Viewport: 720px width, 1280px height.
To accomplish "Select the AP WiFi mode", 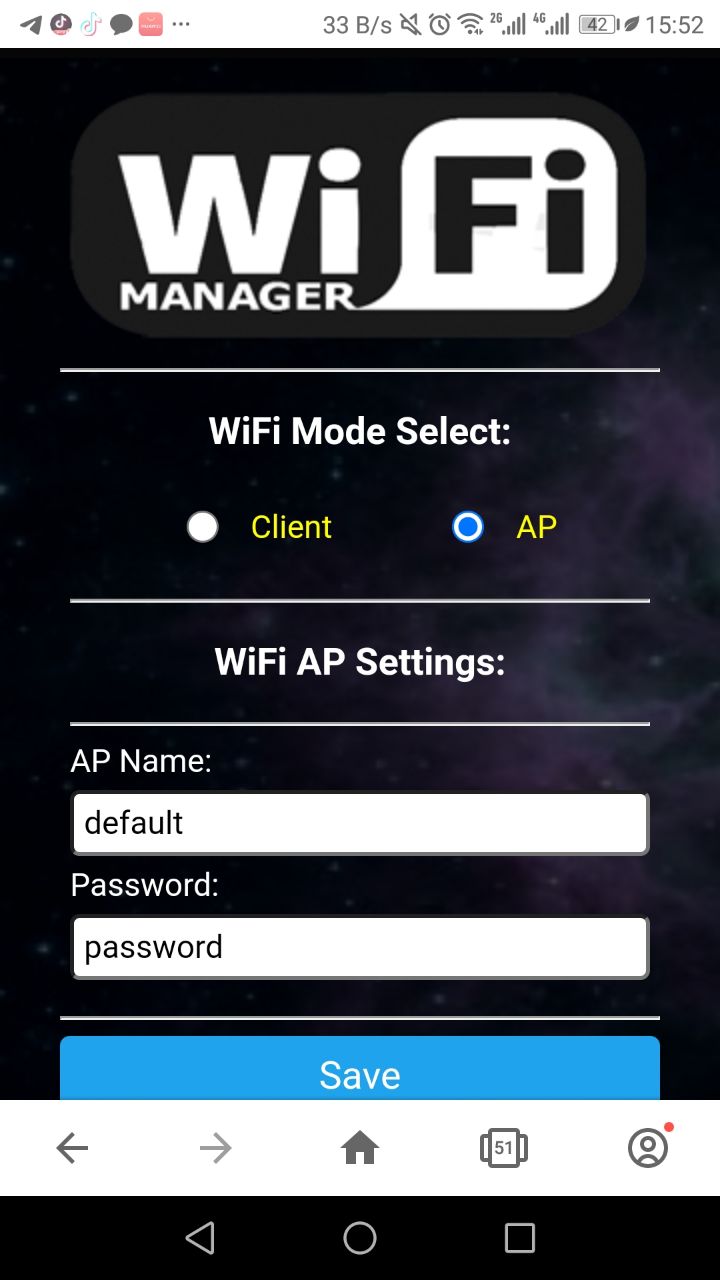I will (468, 527).
